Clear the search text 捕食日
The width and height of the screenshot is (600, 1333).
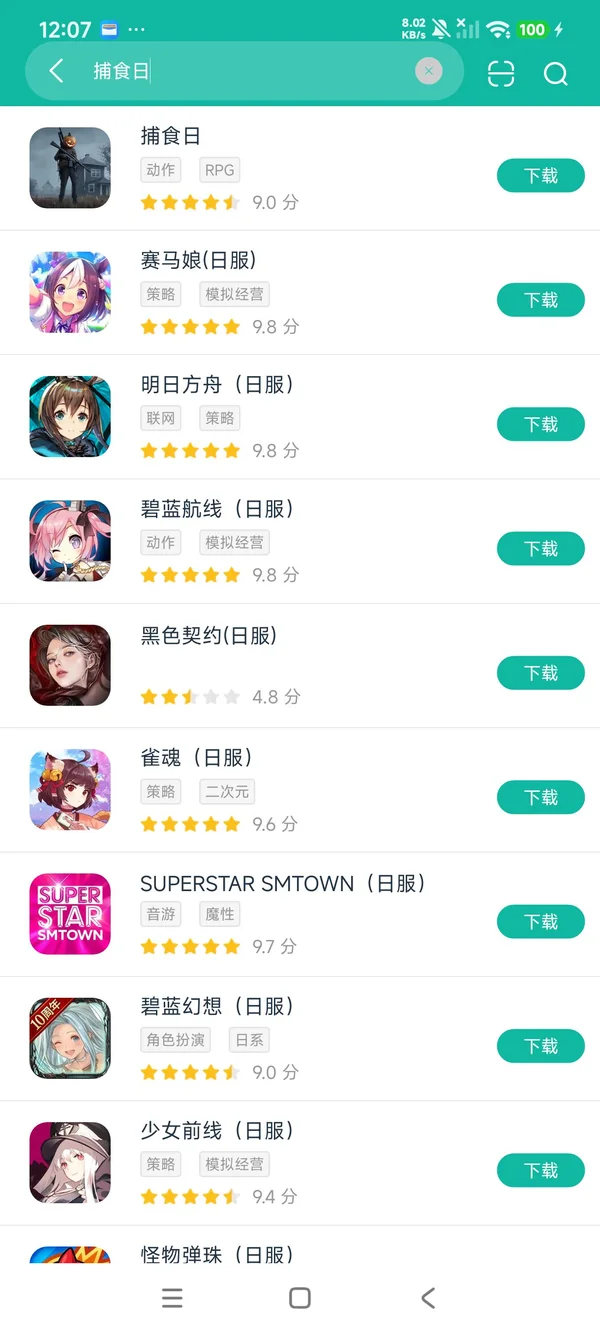pos(428,71)
